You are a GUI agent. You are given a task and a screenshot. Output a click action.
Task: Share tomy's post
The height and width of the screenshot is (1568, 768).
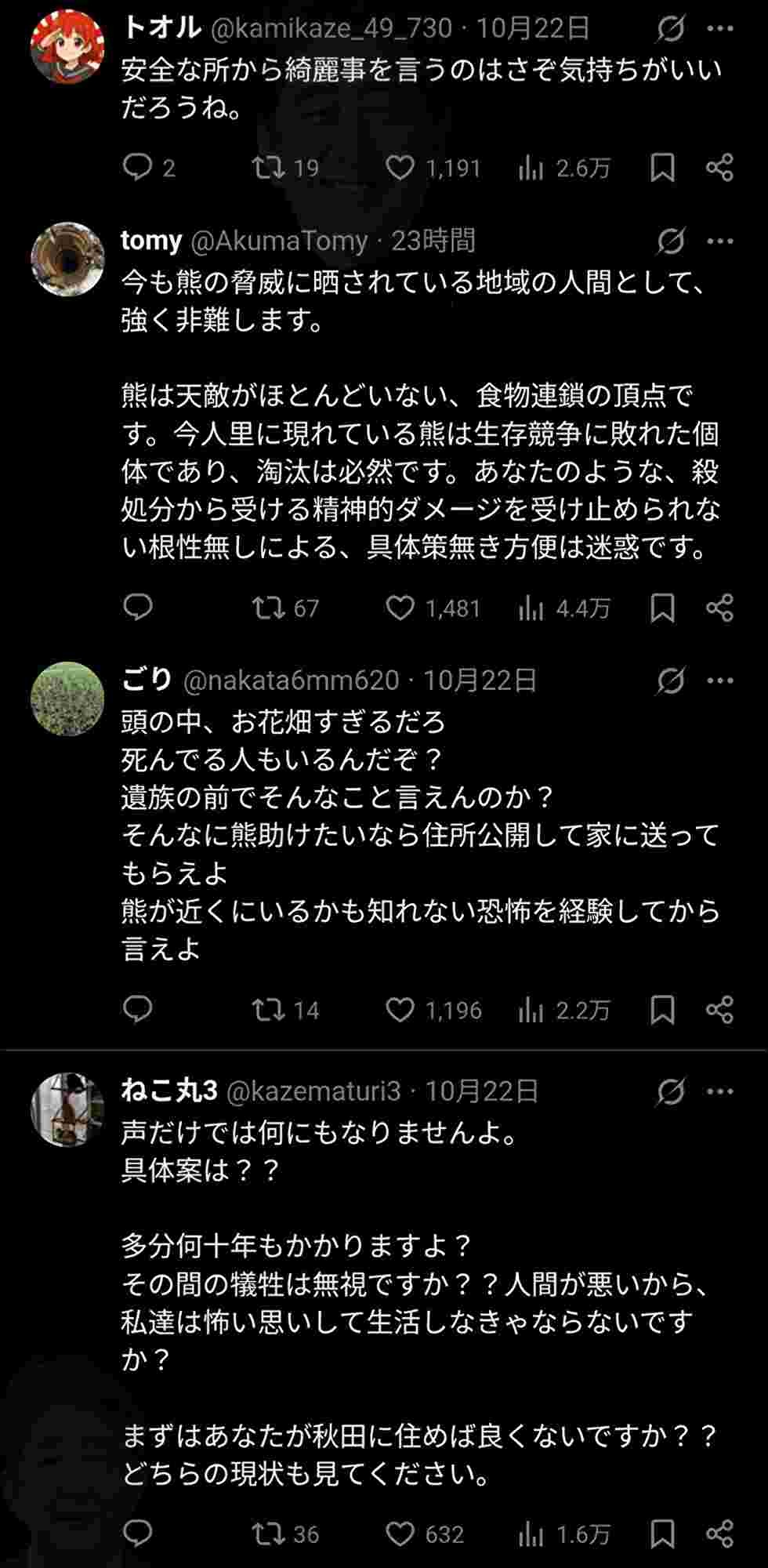click(719, 608)
